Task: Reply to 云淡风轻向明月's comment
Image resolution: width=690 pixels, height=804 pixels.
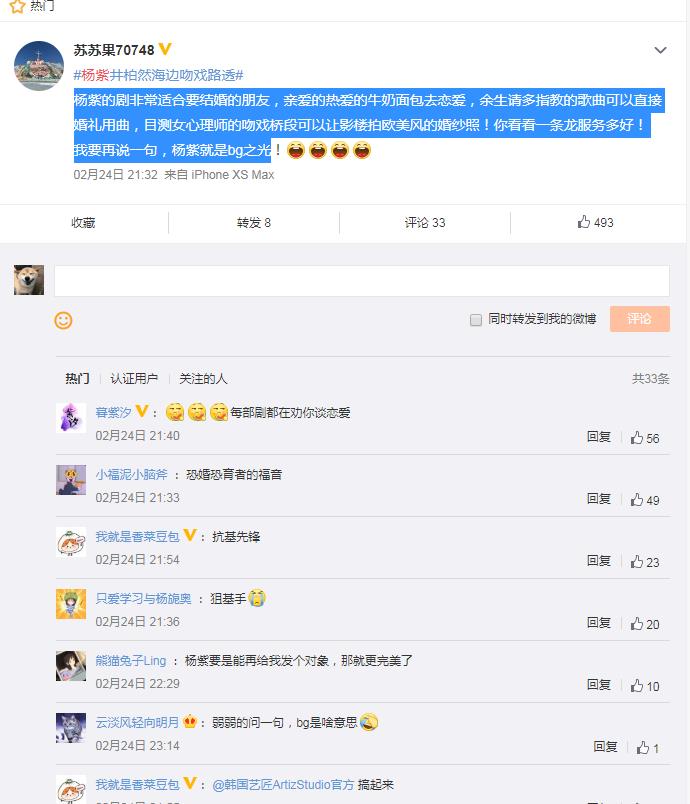Action: click(605, 746)
